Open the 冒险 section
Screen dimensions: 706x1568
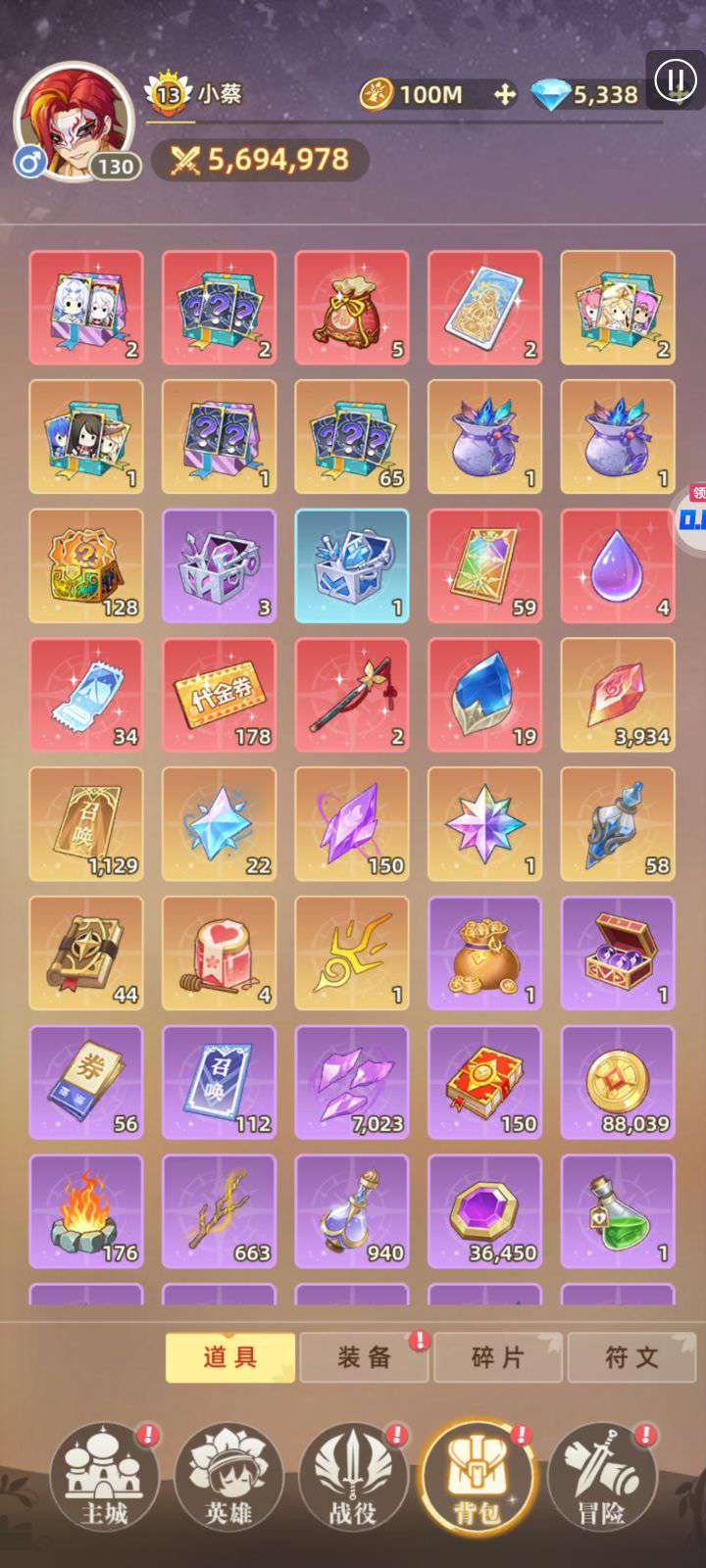pyautogui.click(x=601, y=1478)
